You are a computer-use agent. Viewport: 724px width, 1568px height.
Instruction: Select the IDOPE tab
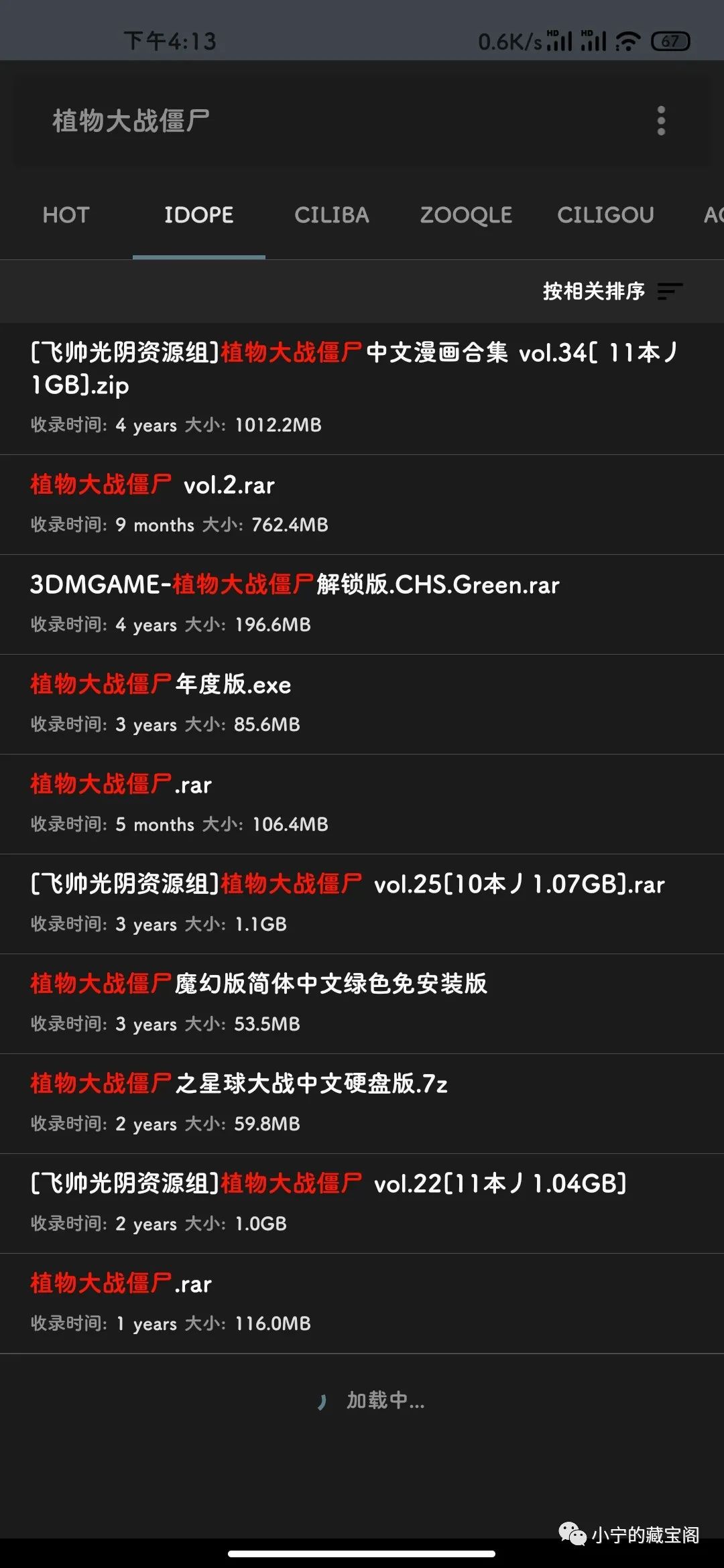coord(199,215)
